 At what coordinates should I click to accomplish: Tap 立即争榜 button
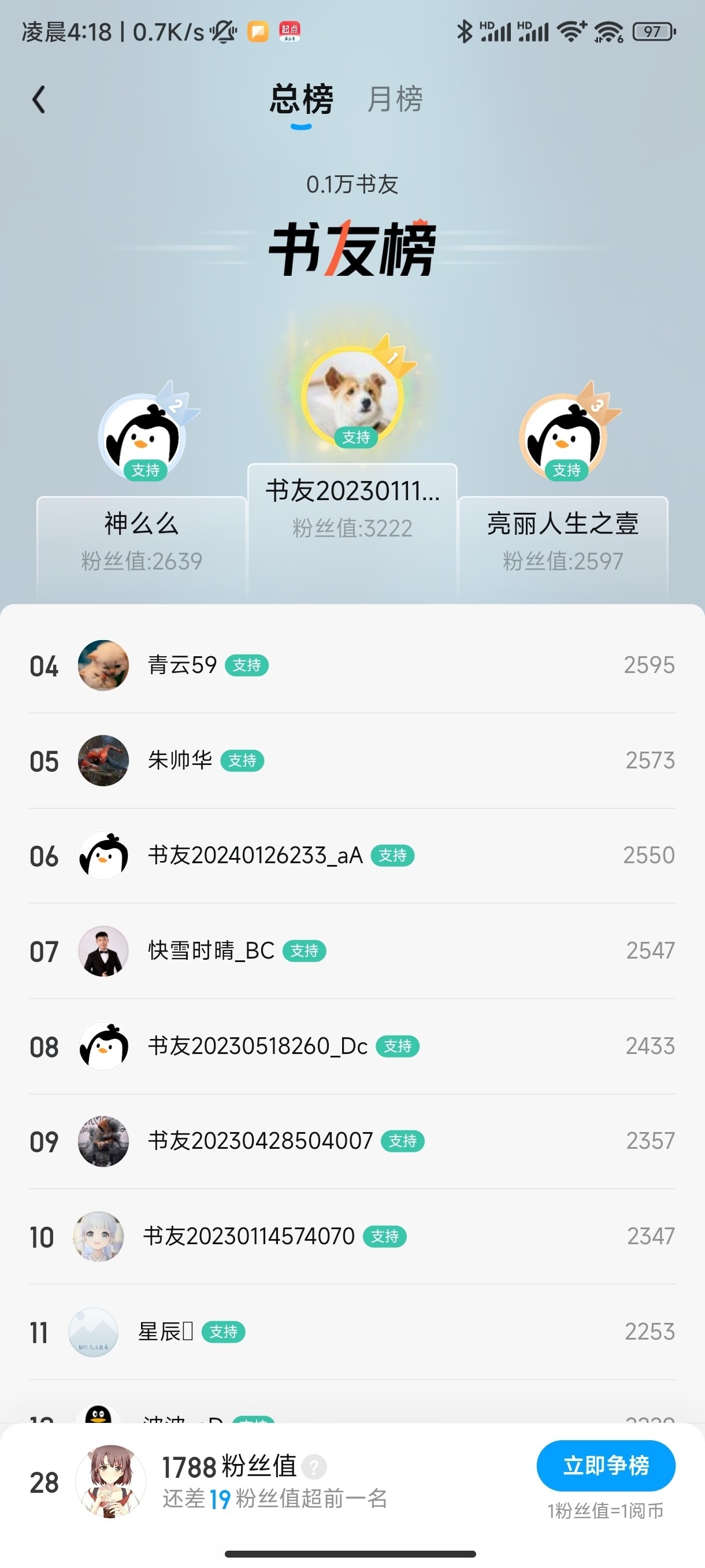(605, 1466)
